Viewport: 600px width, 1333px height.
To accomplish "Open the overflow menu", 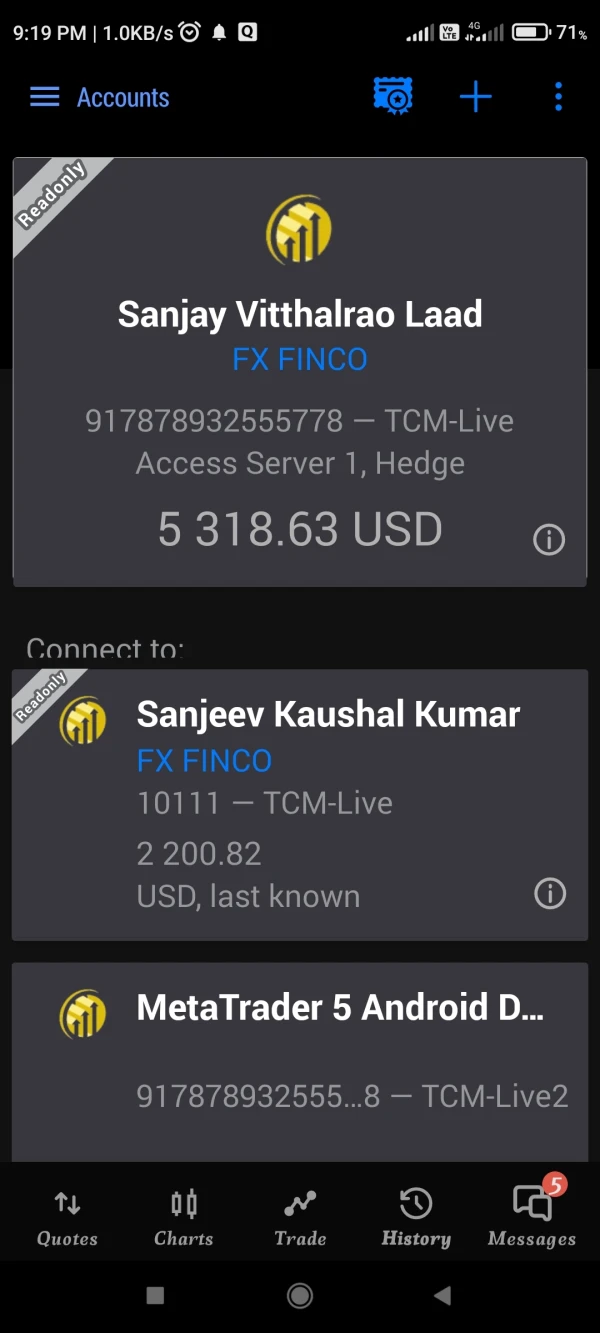I will [x=558, y=97].
